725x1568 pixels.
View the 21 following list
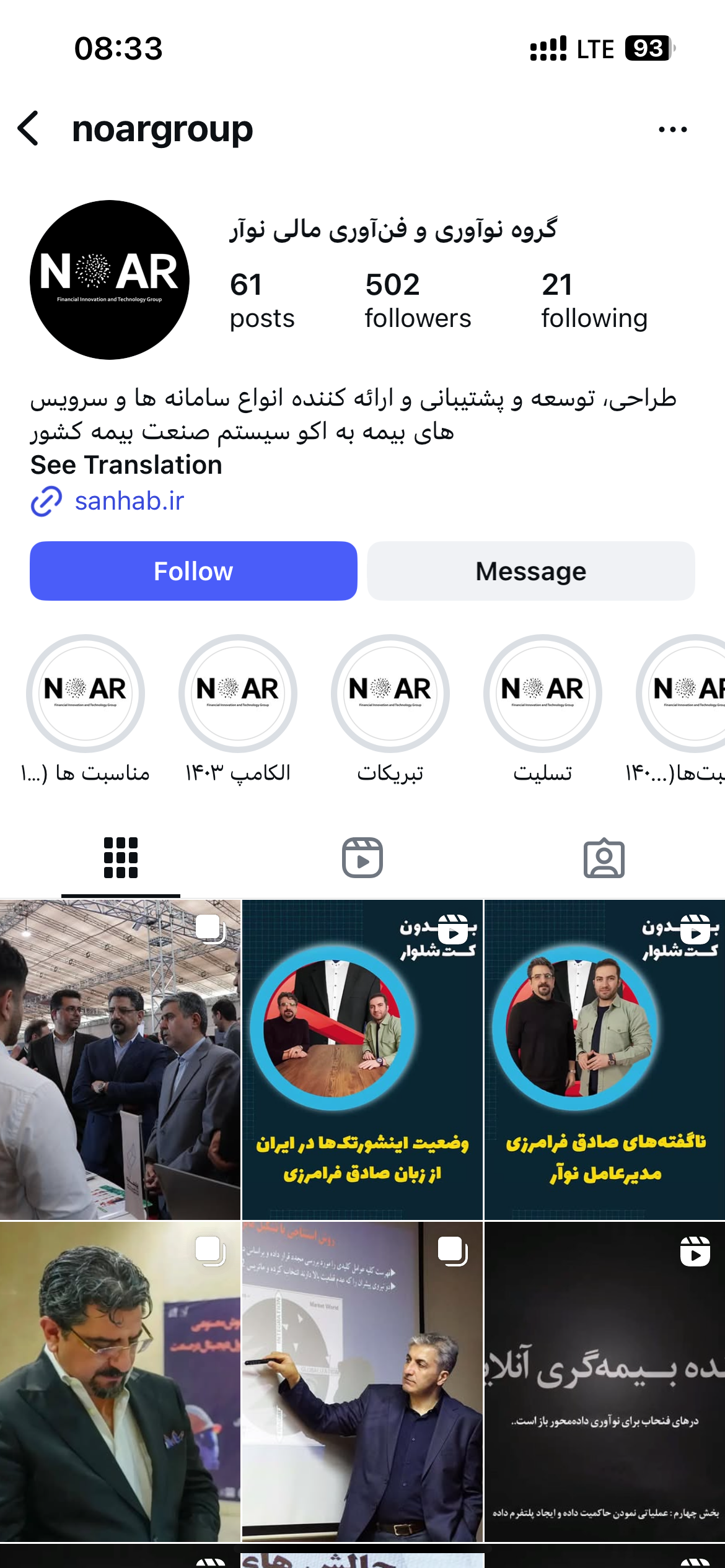click(594, 301)
